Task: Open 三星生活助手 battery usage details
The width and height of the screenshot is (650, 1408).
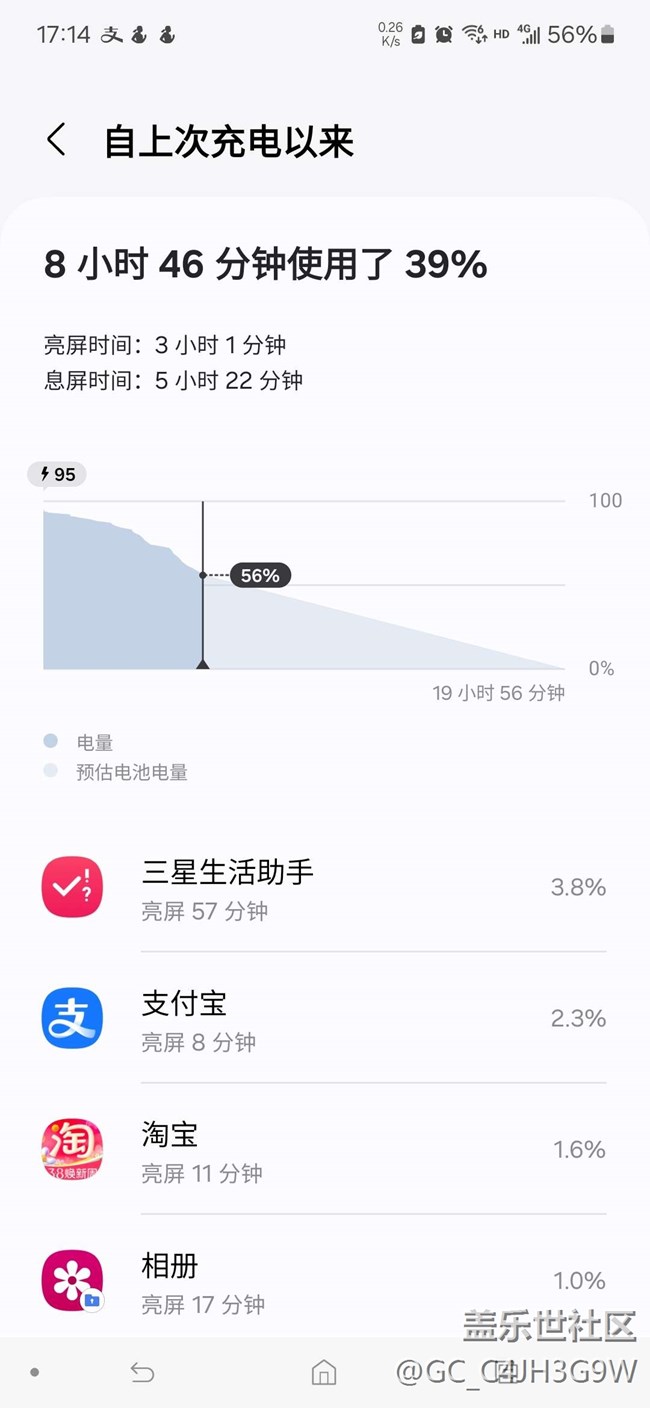Action: [x=325, y=886]
